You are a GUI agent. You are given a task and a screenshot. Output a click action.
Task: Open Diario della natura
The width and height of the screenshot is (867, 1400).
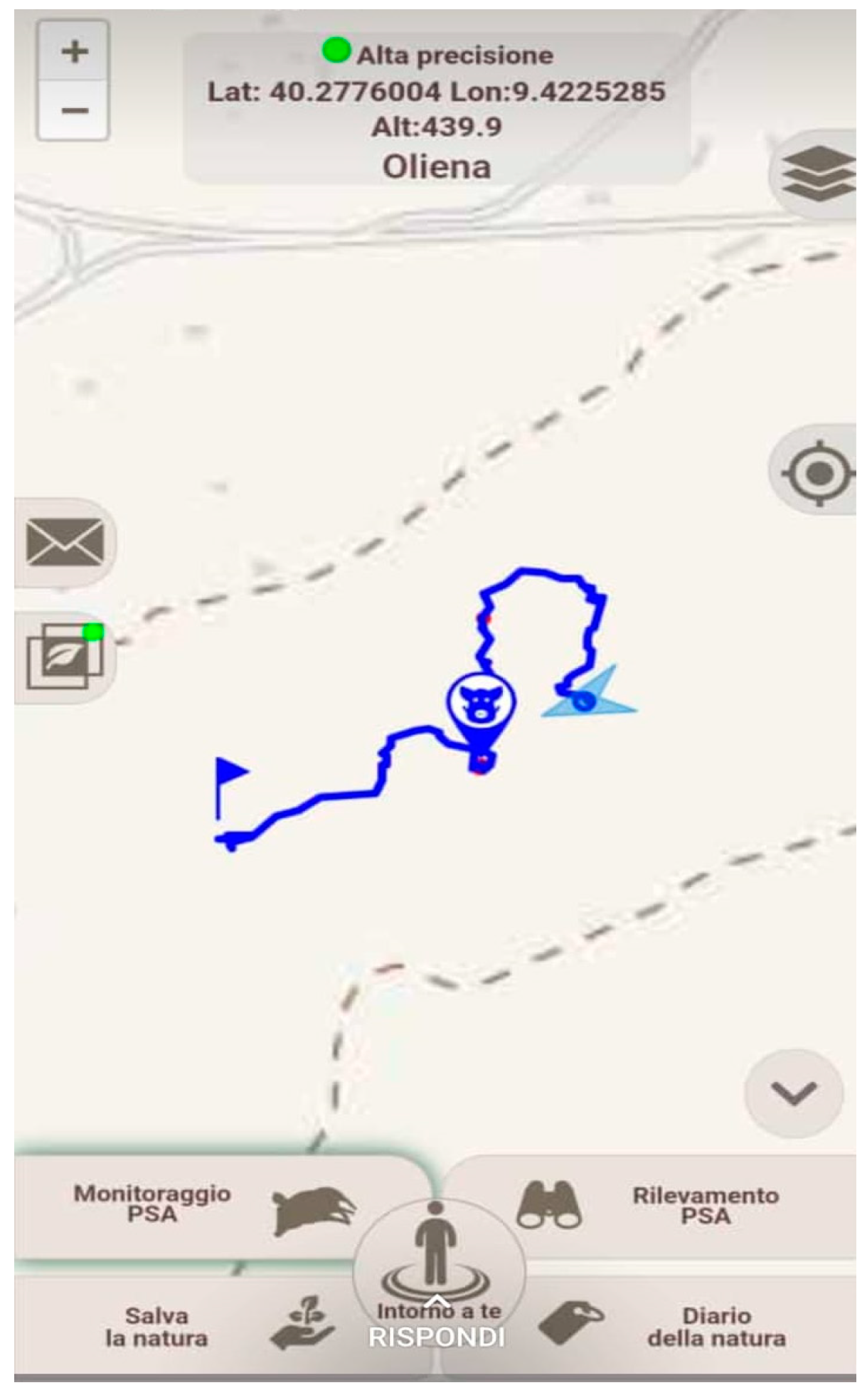[661, 1327]
